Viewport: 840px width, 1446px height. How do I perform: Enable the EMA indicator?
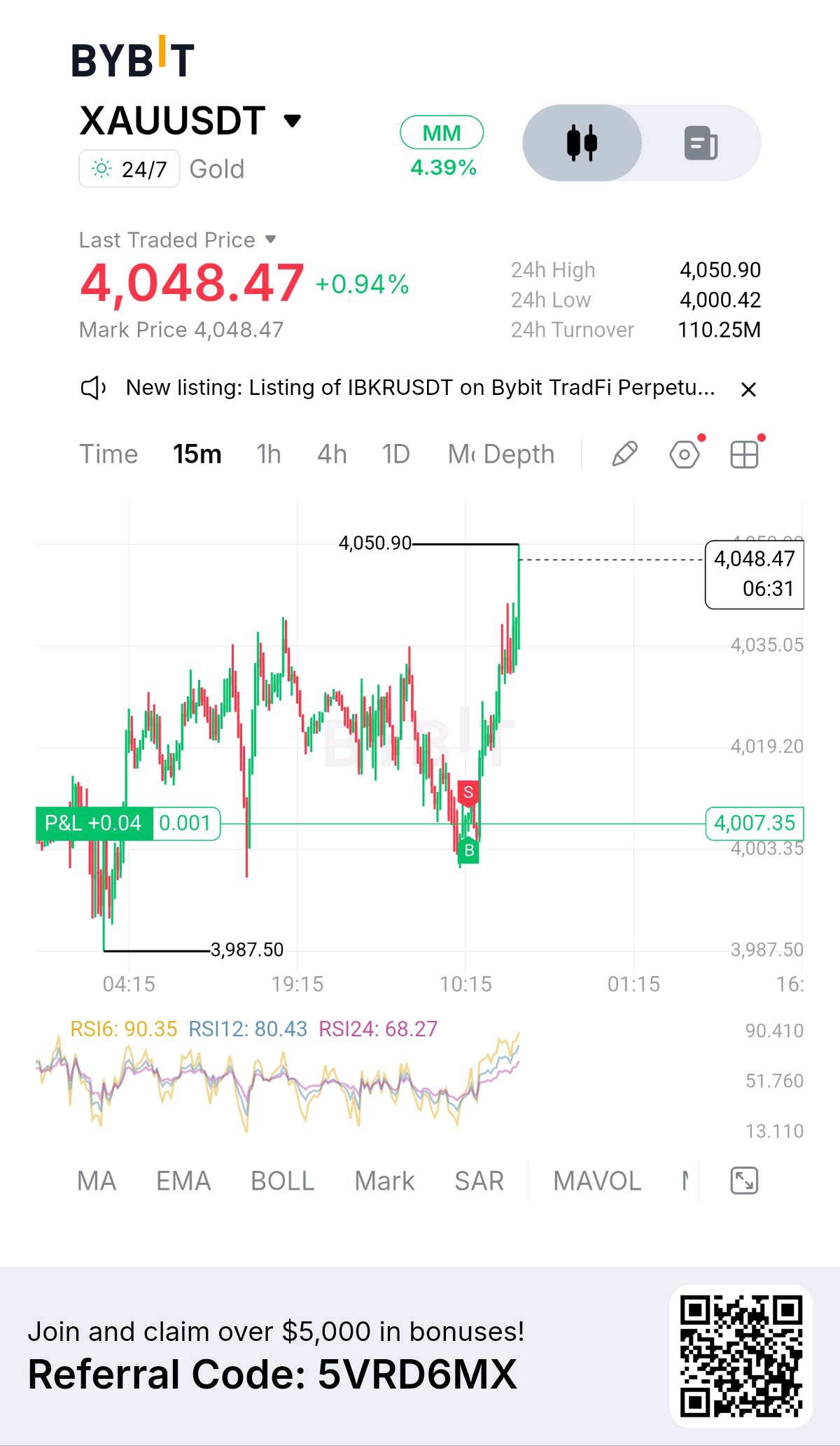coord(183,1181)
